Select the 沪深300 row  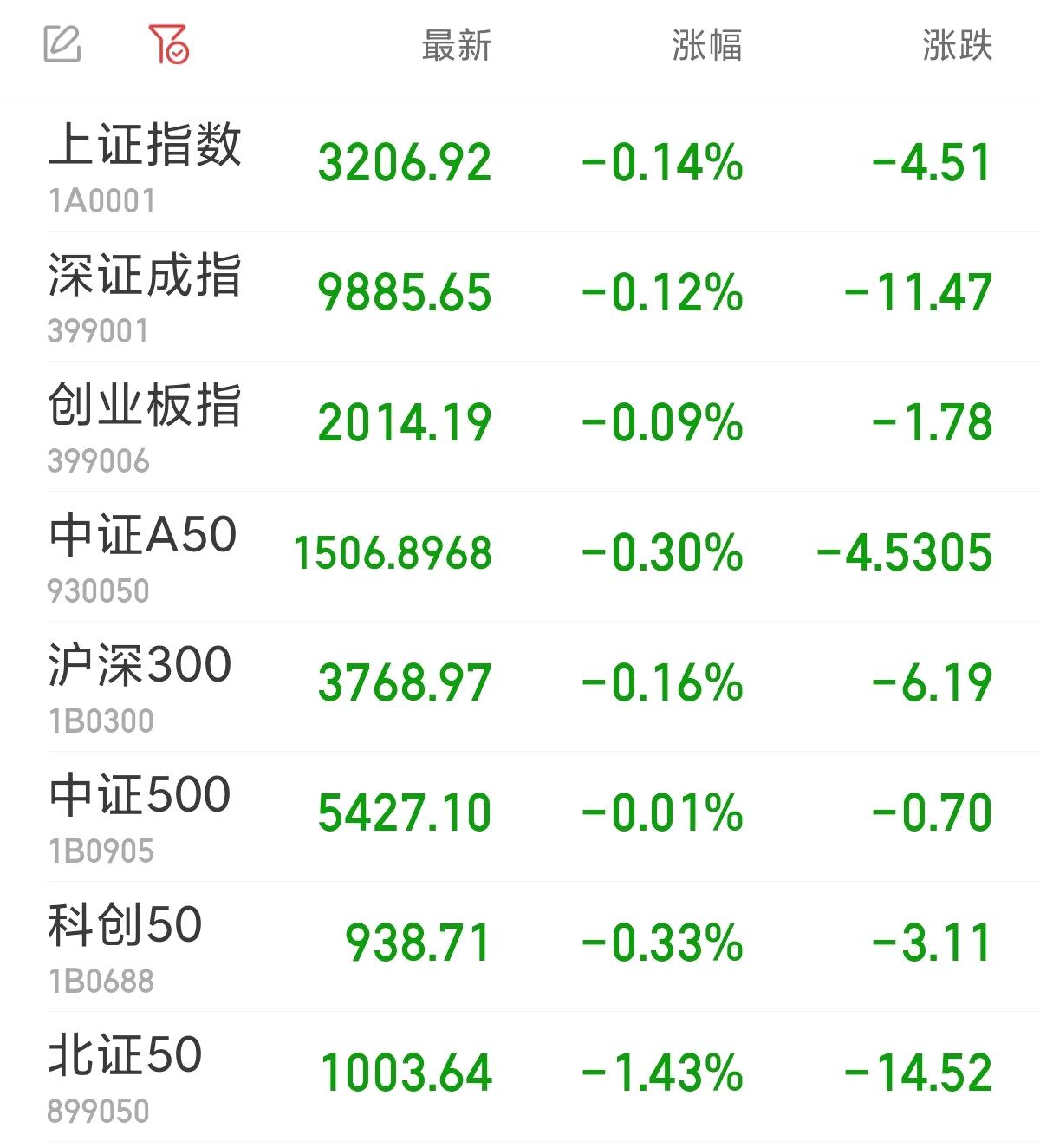(140, 685)
